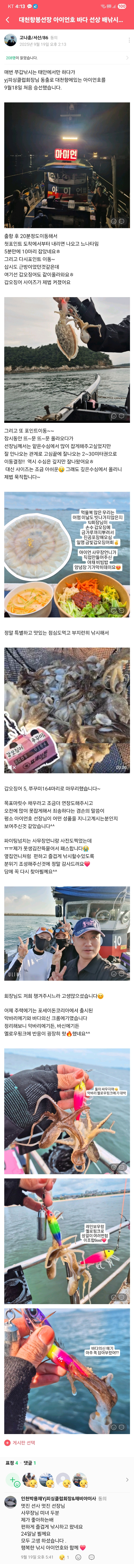View the cuttlefish catch photo
Viewport: 134px width, 1568px height.
tap(67, 359)
